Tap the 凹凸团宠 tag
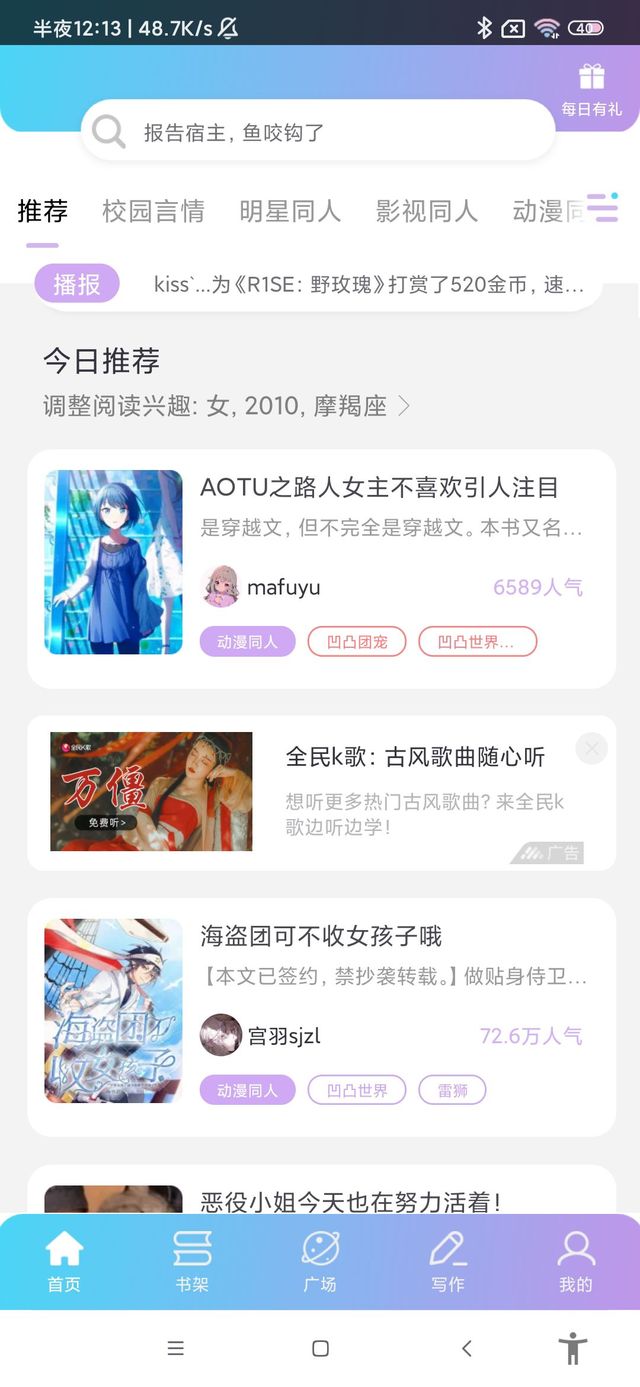Viewport: 640px width, 1387px height. coord(357,642)
